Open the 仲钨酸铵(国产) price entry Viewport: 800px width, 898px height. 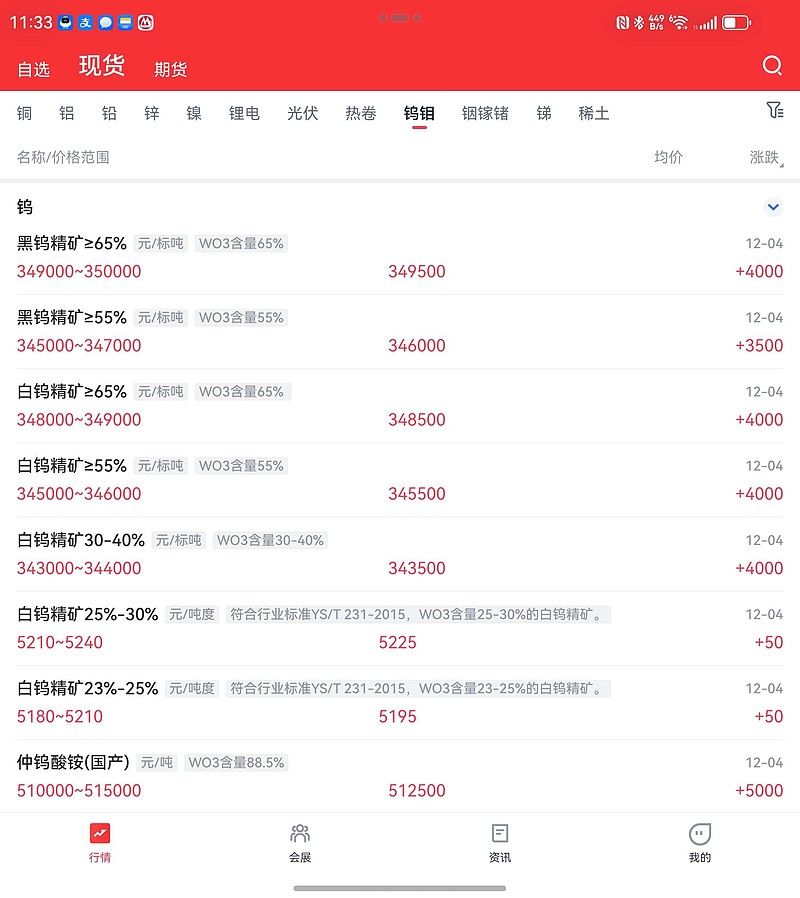point(400,775)
